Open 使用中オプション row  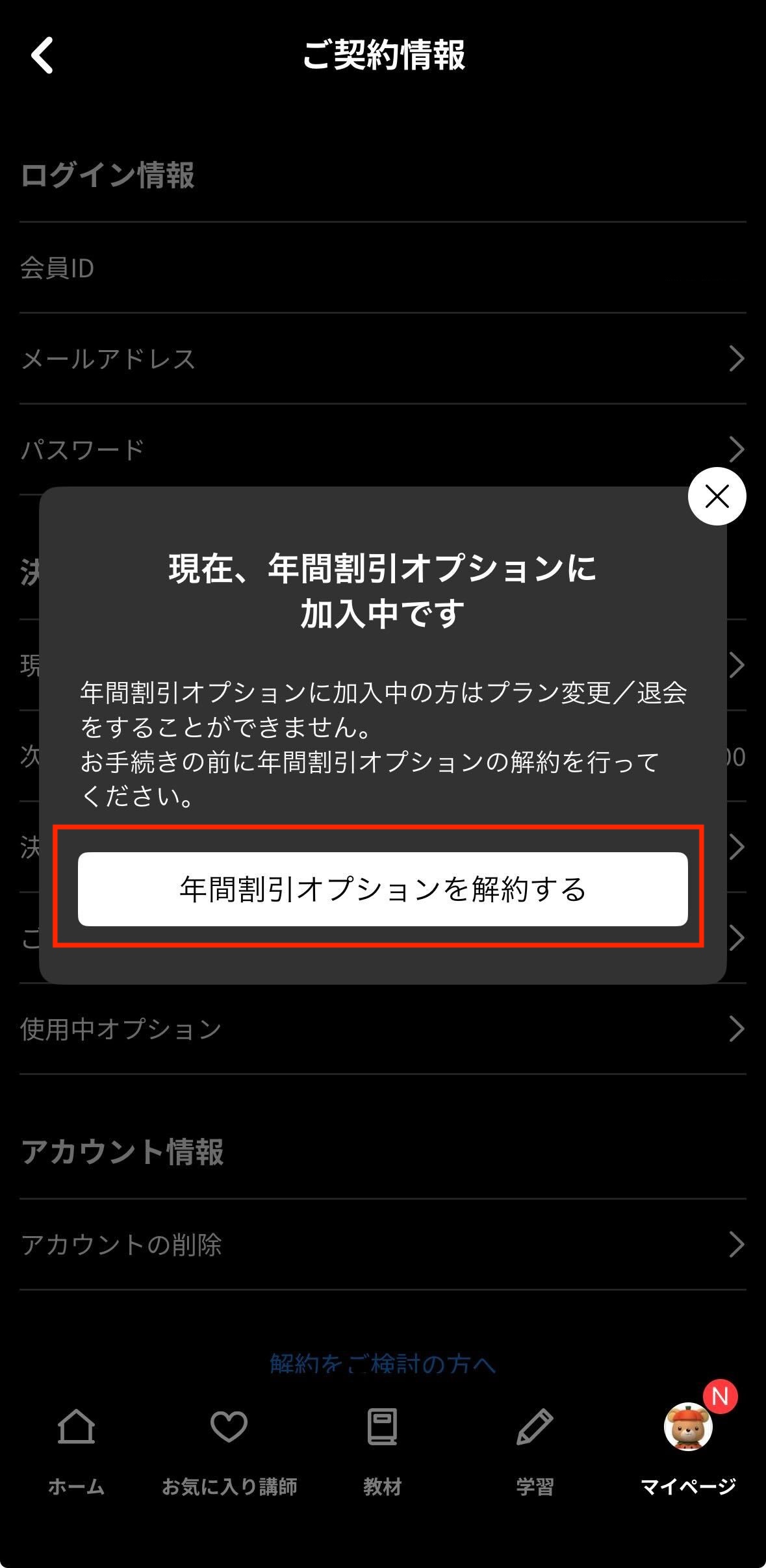(x=383, y=1029)
